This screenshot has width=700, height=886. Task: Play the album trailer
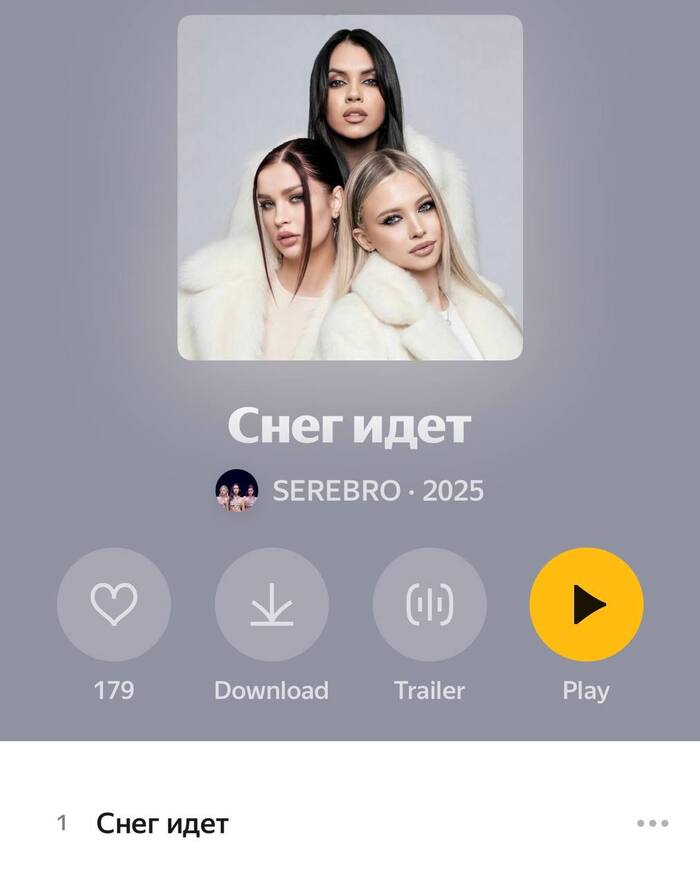(429, 604)
